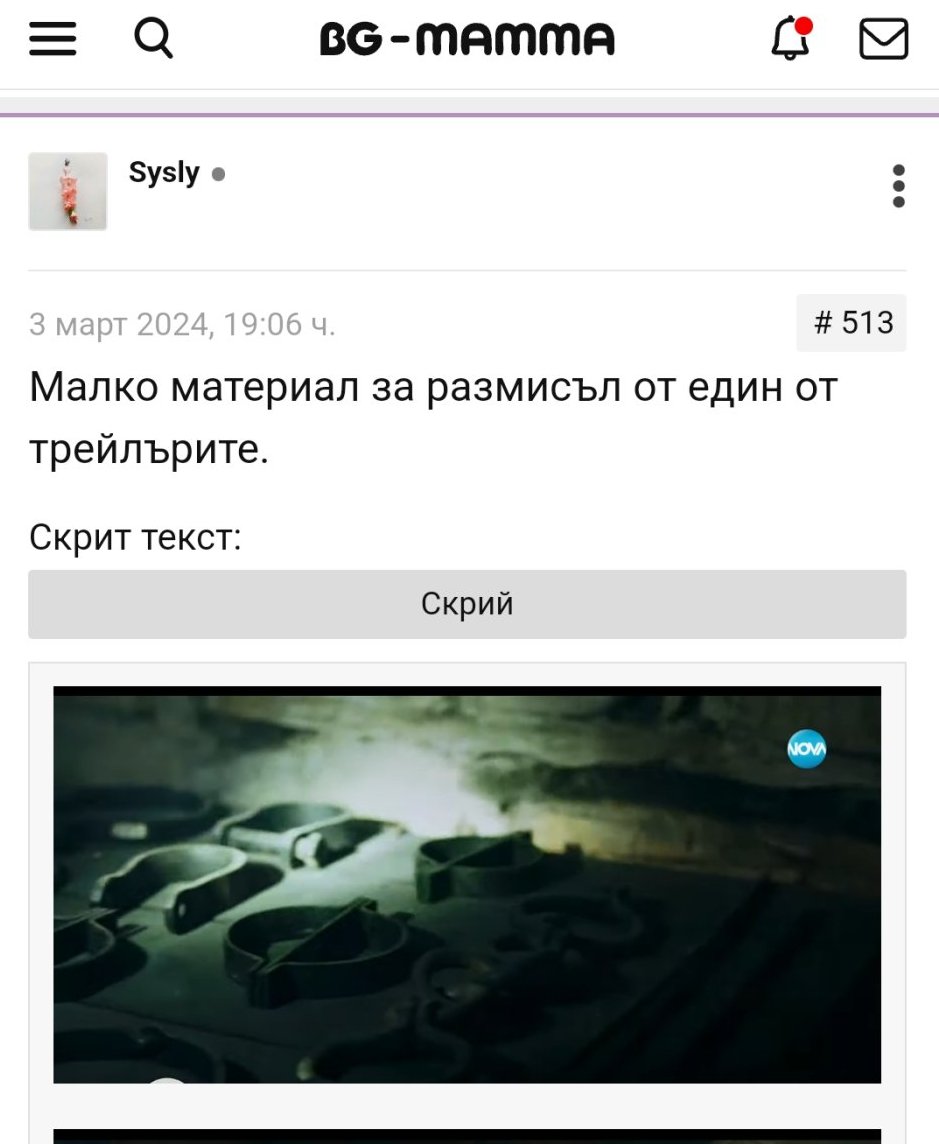Open the hamburger menu
The image size is (939, 1144).
52,40
